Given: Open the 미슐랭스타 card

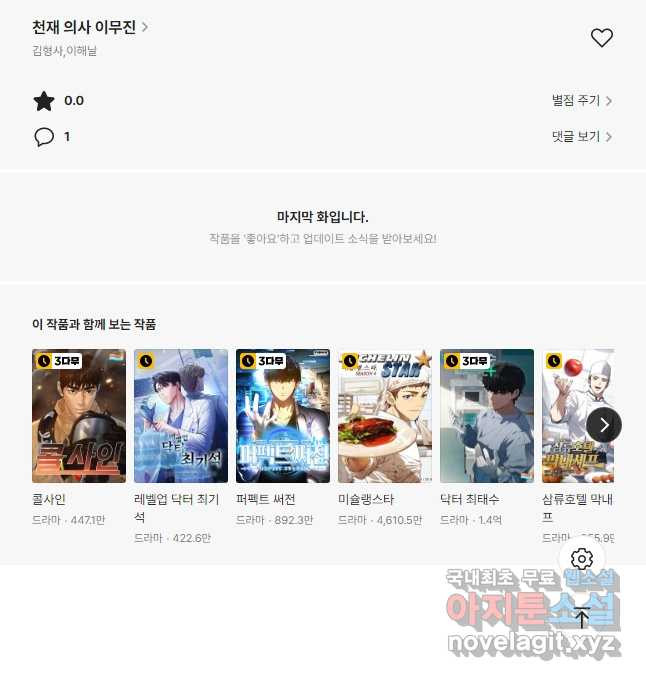Looking at the screenshot, I should (385, 416).
